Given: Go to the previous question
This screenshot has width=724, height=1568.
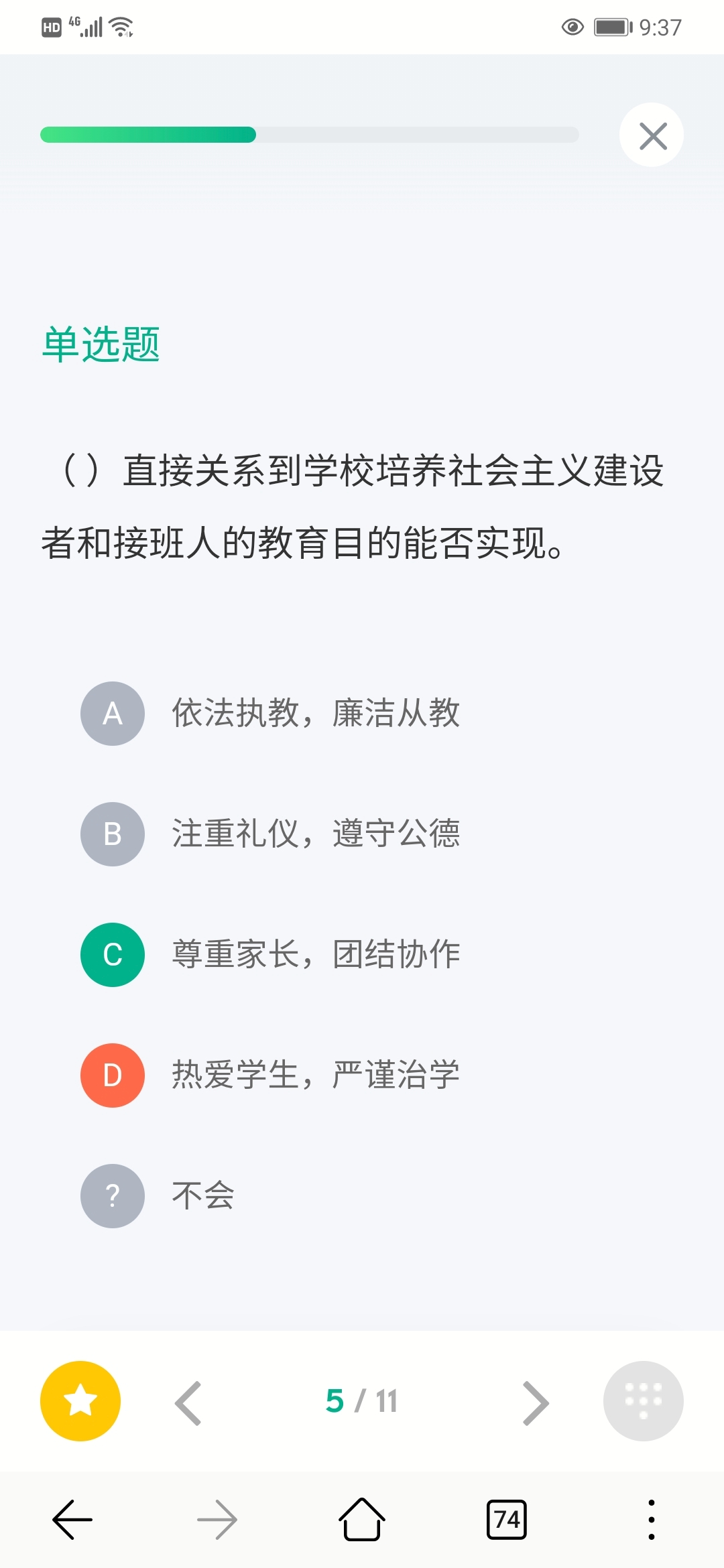Looking at the screenshot, I should [188, 1402].
